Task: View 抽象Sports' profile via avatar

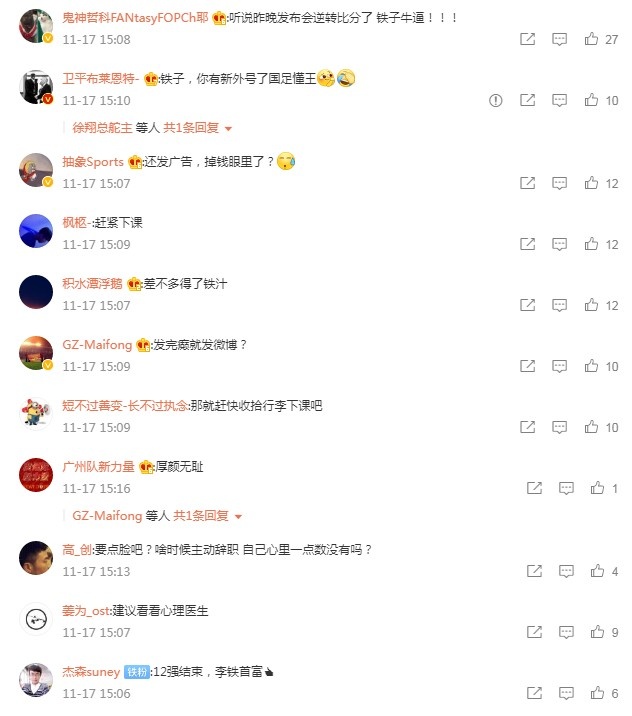Action: coord(36,170)
